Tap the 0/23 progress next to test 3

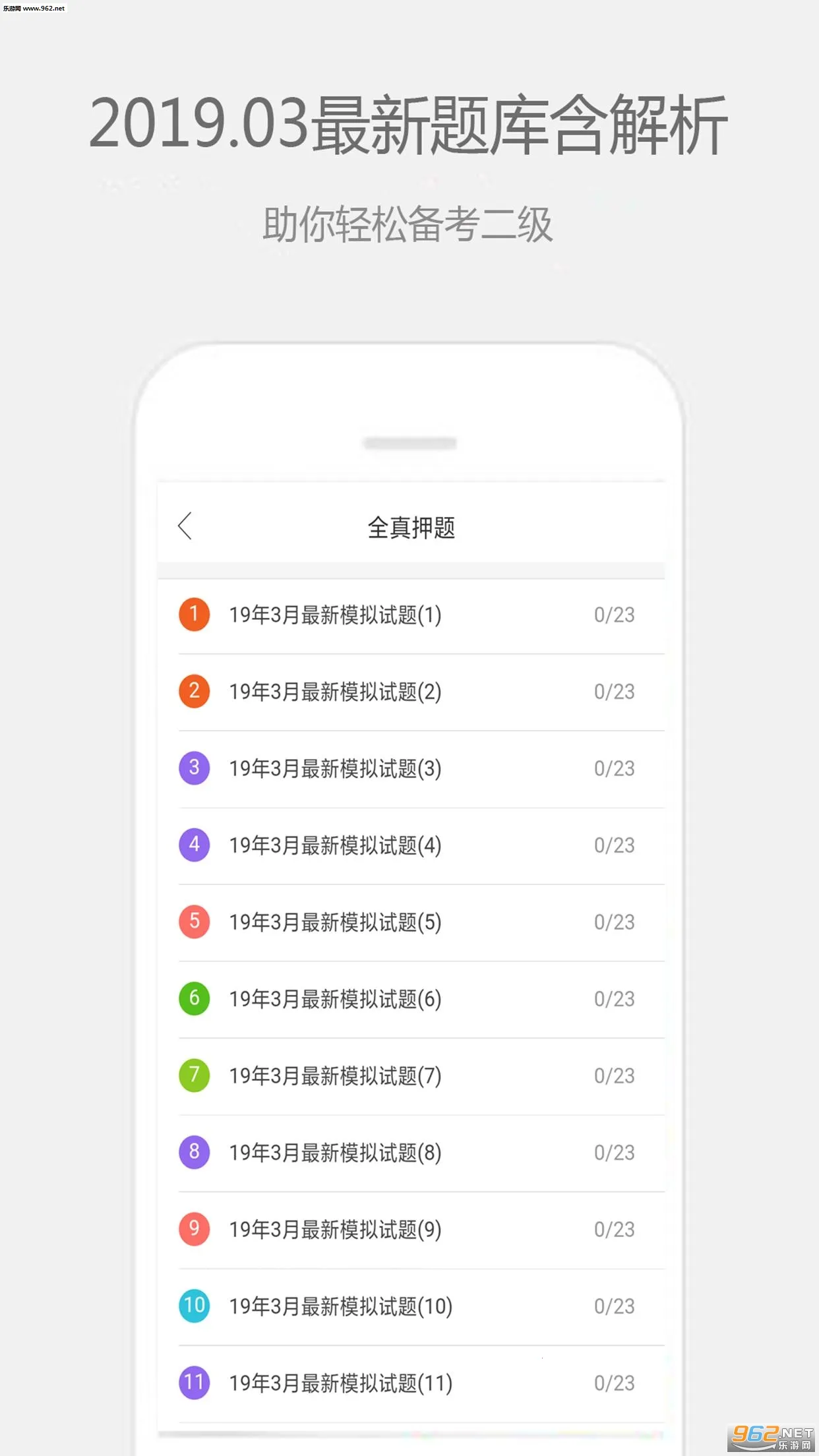(613, 769)
